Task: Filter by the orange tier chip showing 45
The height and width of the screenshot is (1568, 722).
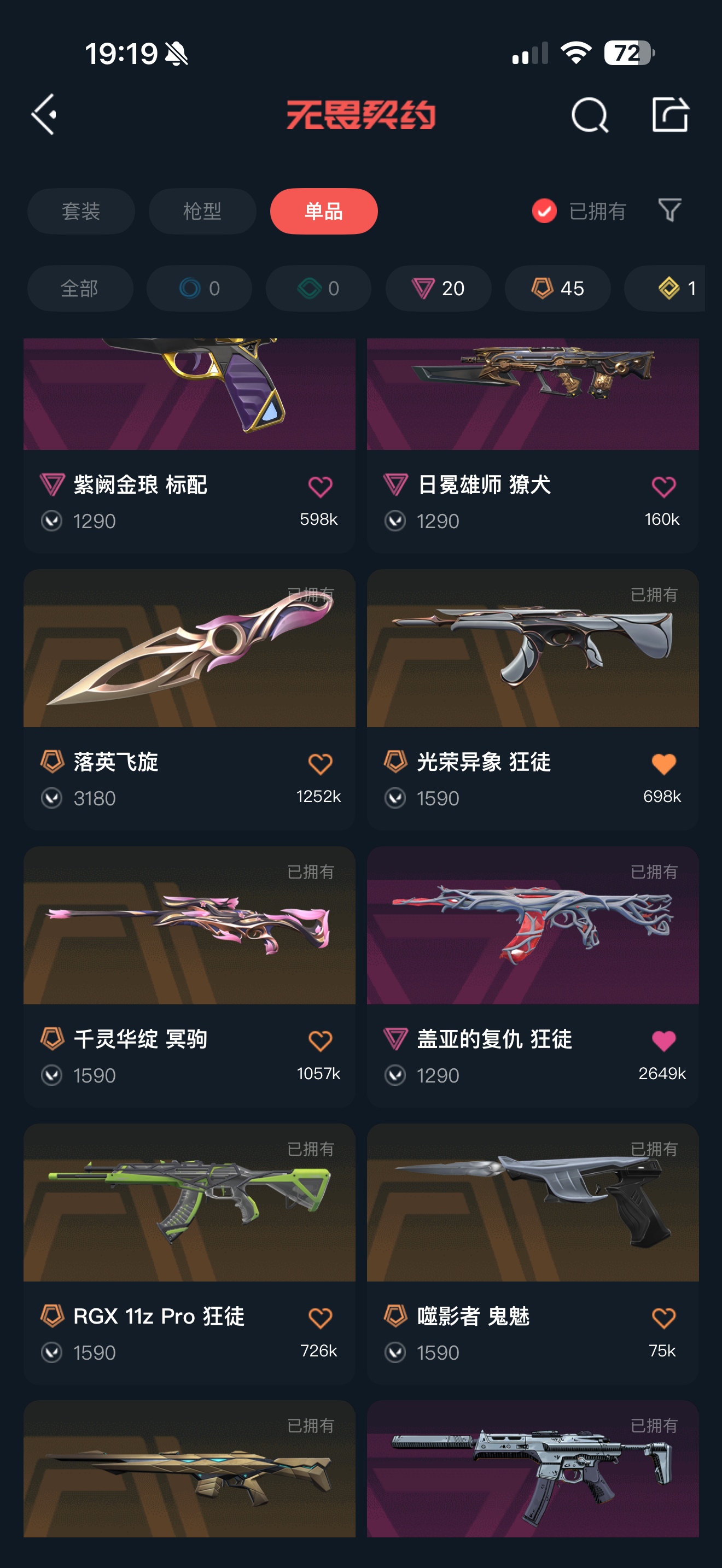Action: [557, 289]
